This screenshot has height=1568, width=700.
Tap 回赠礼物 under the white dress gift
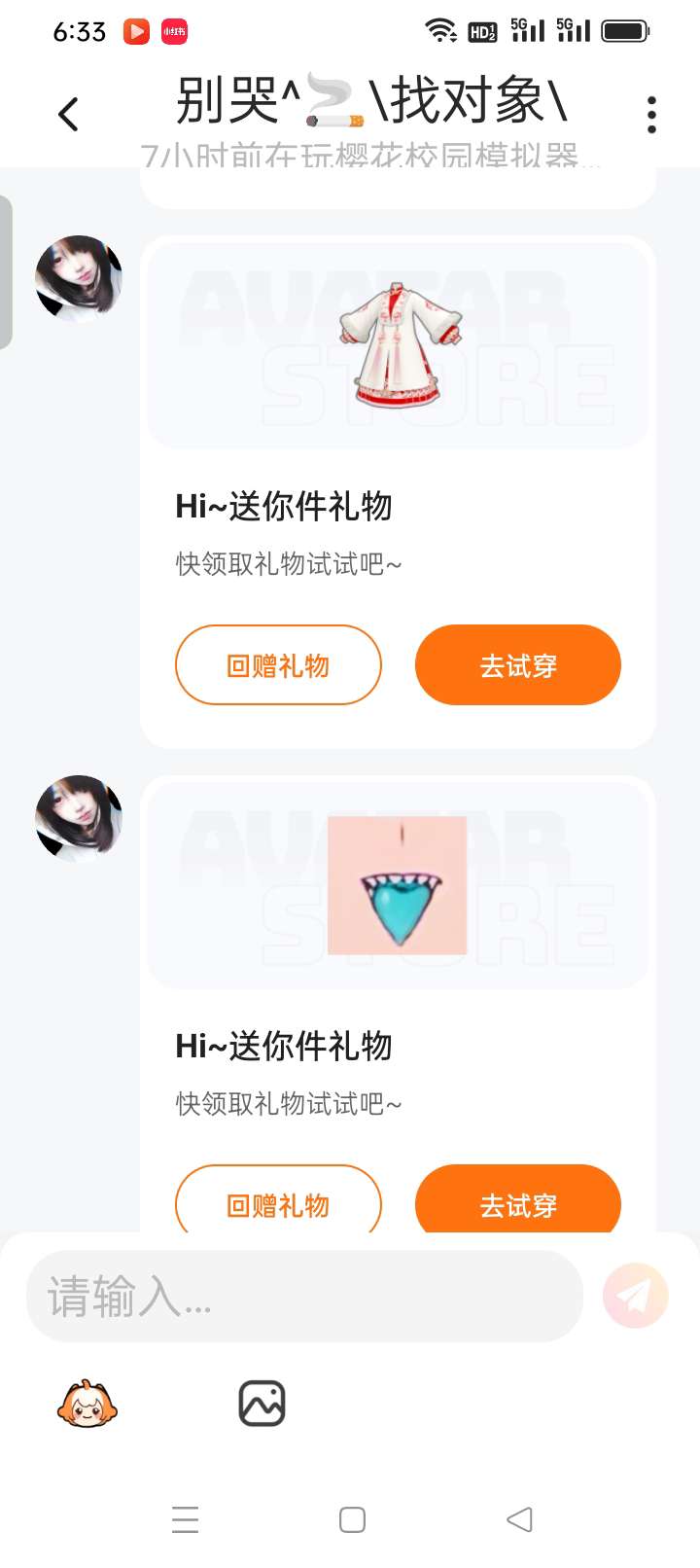[278, 665]
